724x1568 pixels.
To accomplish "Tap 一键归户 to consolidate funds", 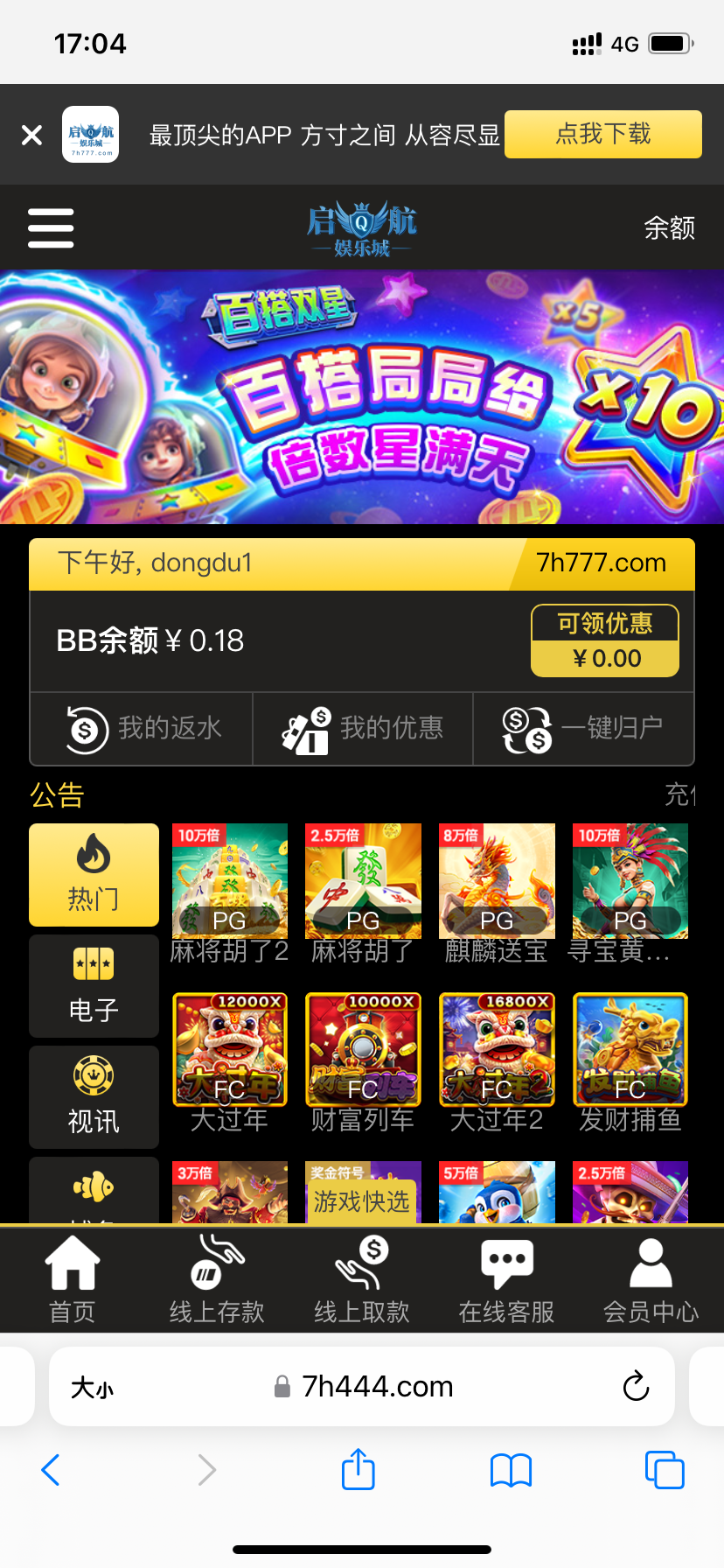I will click(x=583, y=729).
